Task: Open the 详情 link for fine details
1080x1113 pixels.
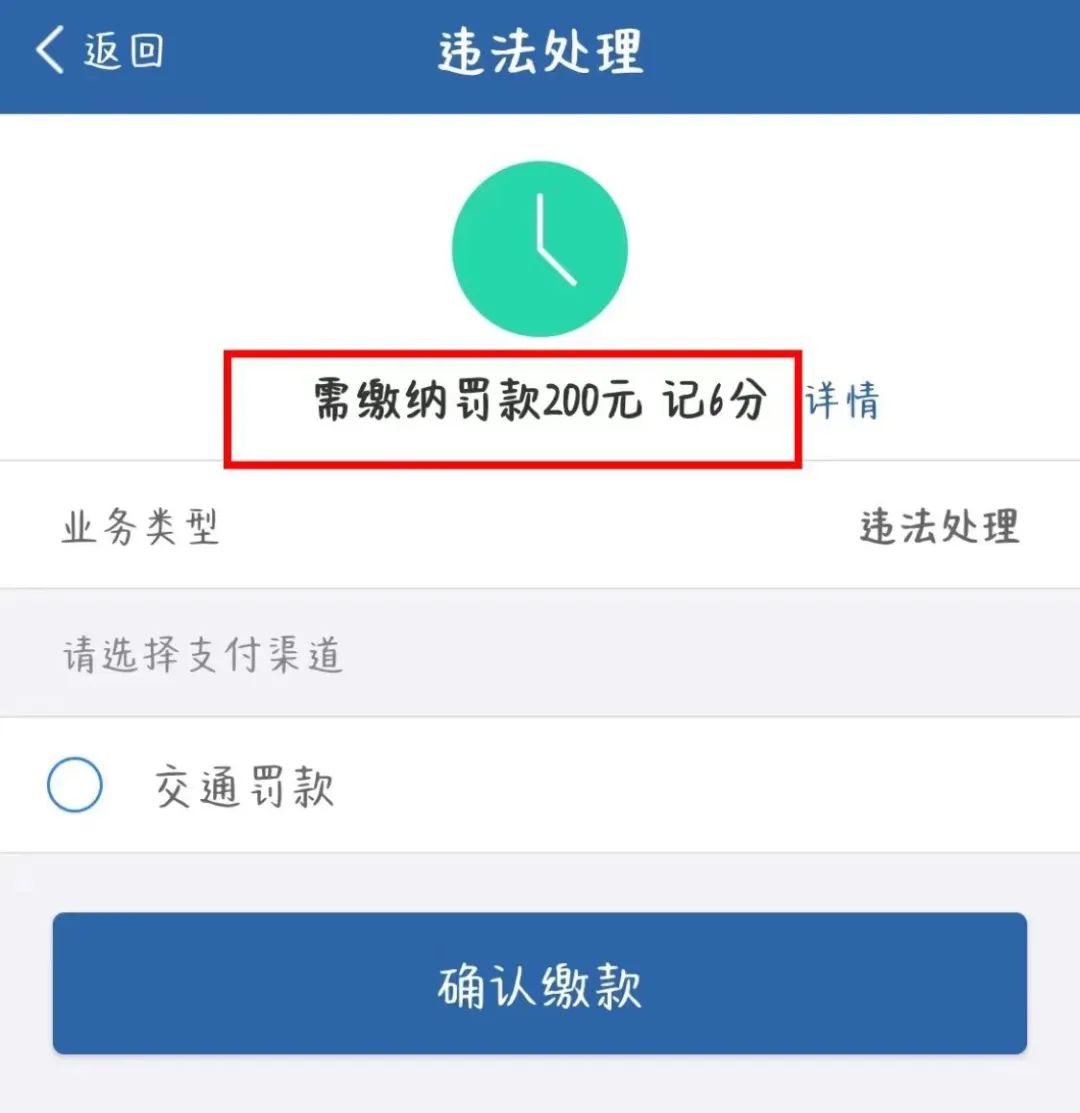Action: click(x=842, y=400)
